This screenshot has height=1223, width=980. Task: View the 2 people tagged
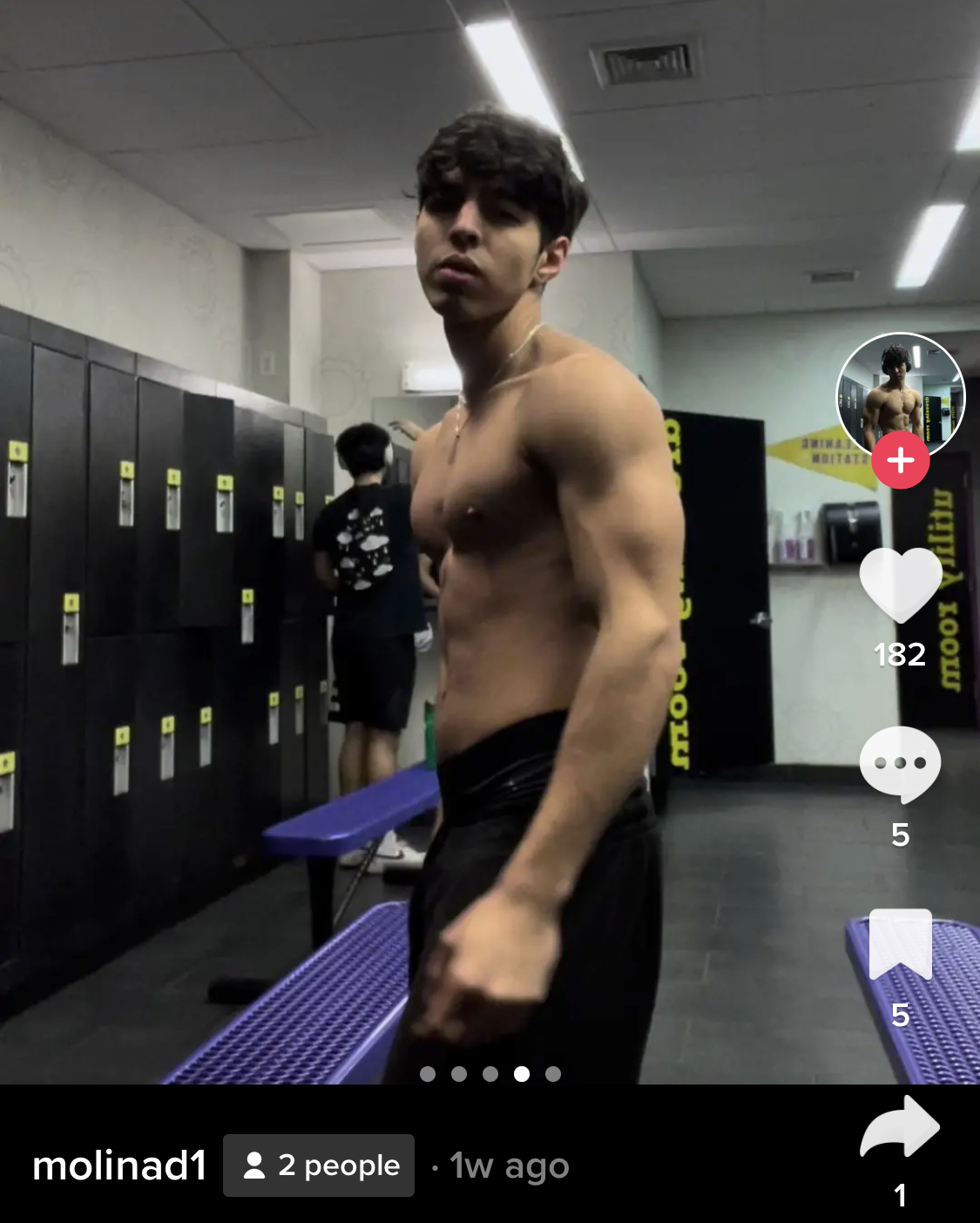pos(319,1166)
